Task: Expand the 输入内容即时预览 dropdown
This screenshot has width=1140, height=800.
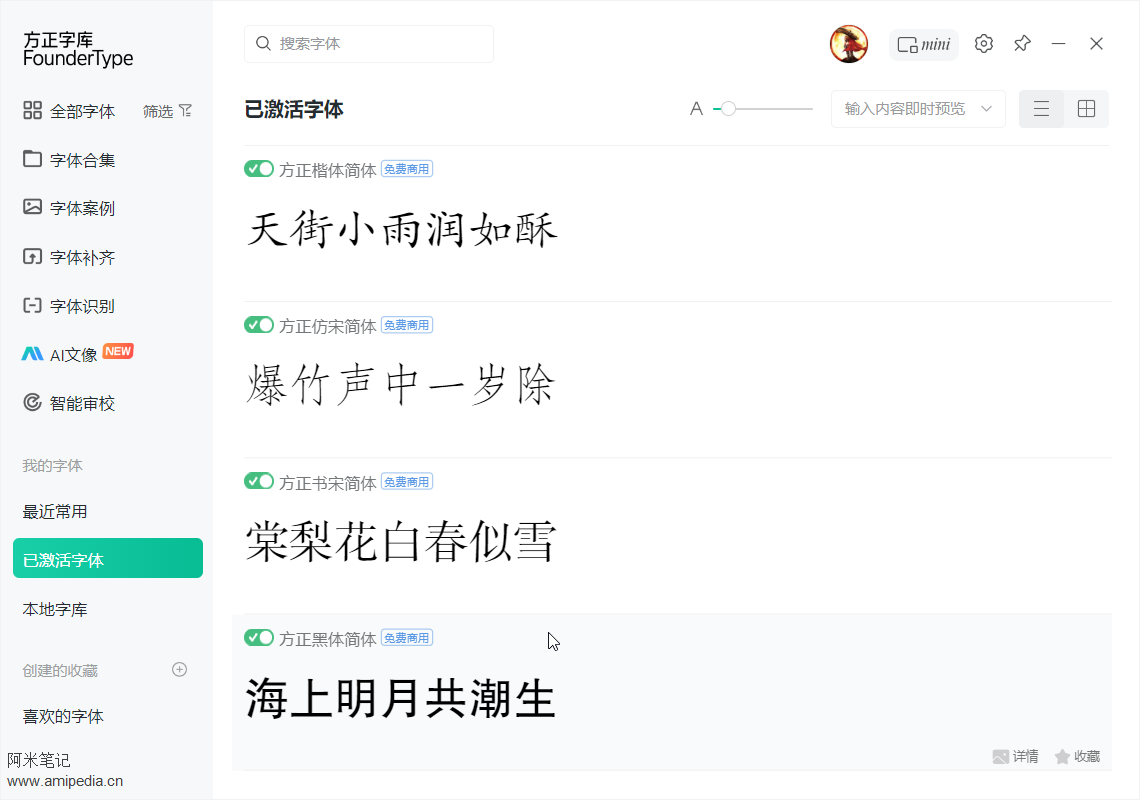Action: click(x=918, y=109)
